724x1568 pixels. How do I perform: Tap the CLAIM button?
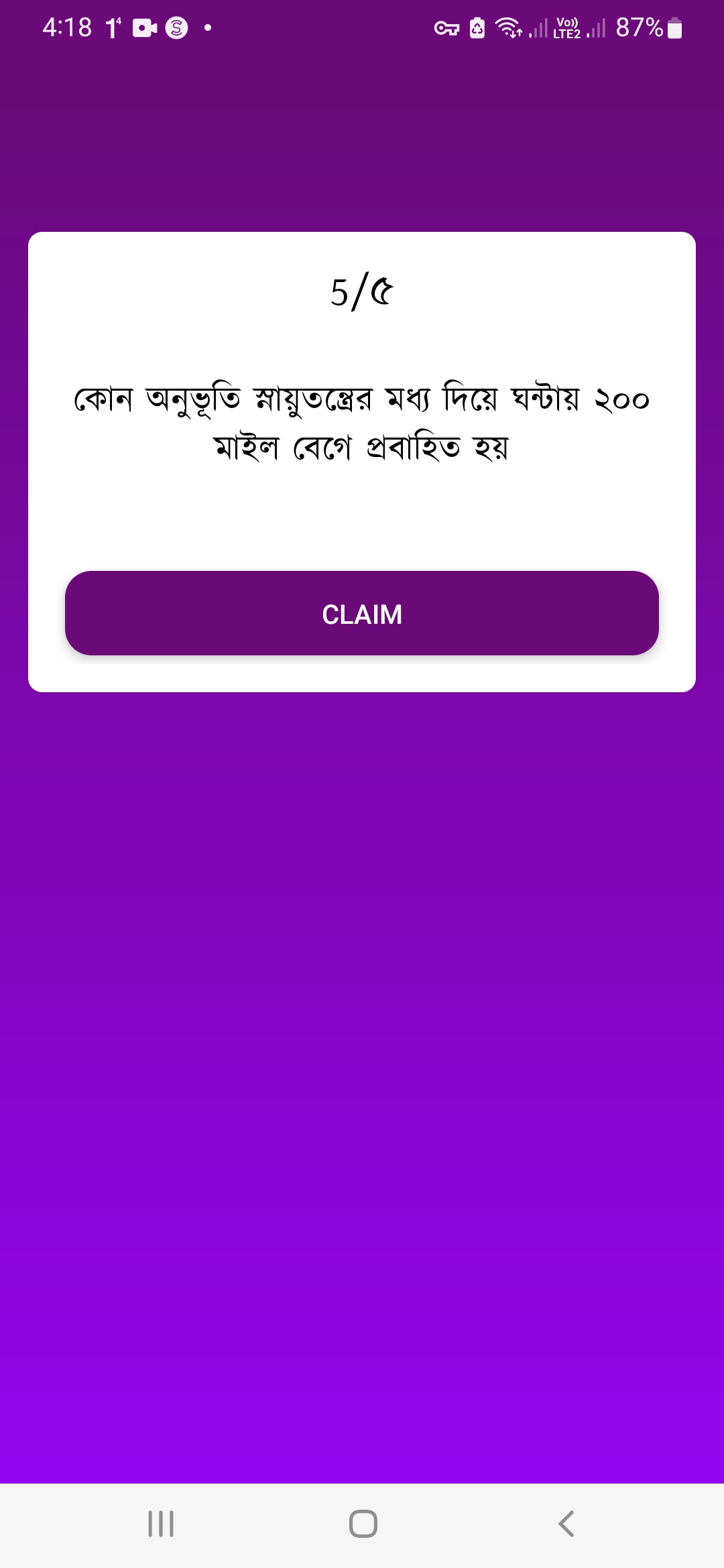coord(362,613)
